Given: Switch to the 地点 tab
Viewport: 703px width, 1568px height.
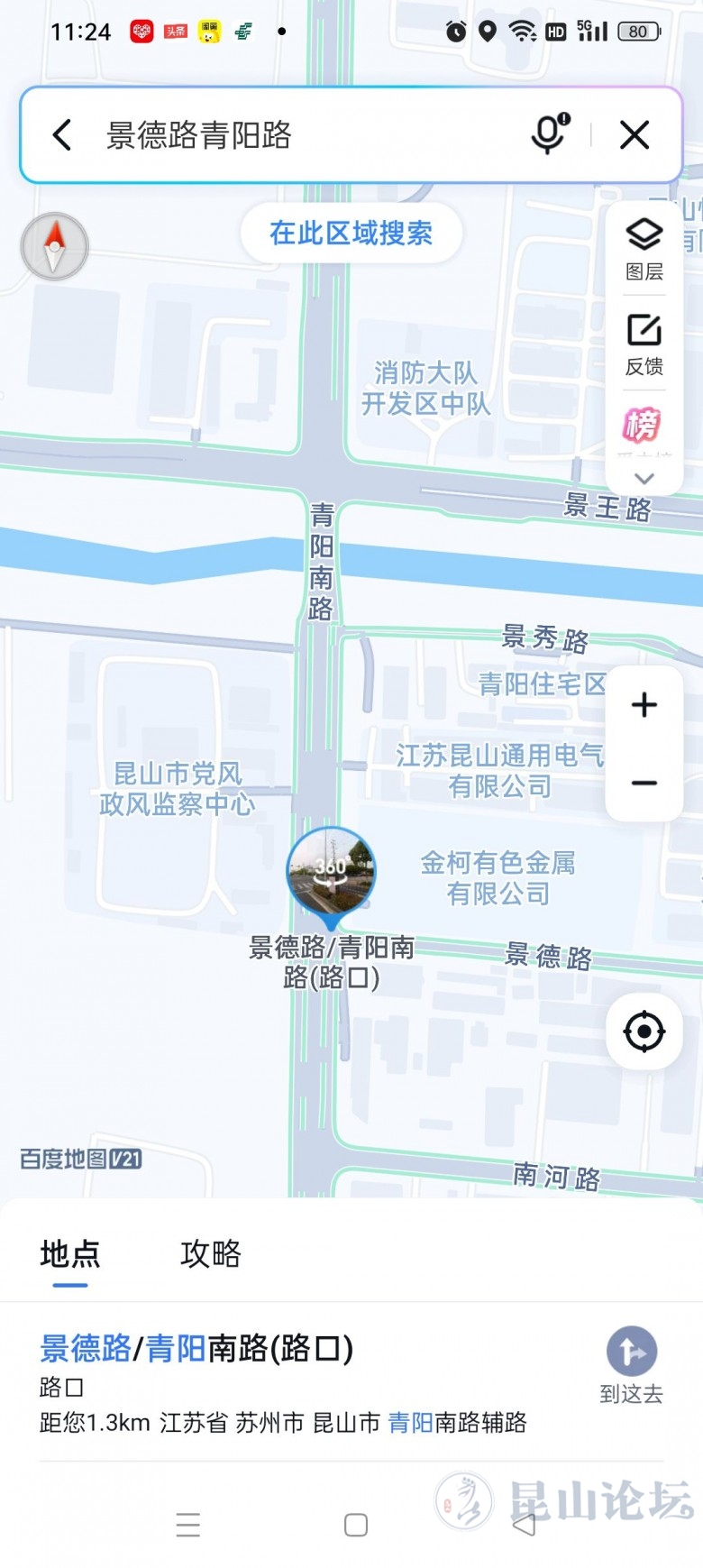Looking at the screenshot, I should pos(69,1253).
